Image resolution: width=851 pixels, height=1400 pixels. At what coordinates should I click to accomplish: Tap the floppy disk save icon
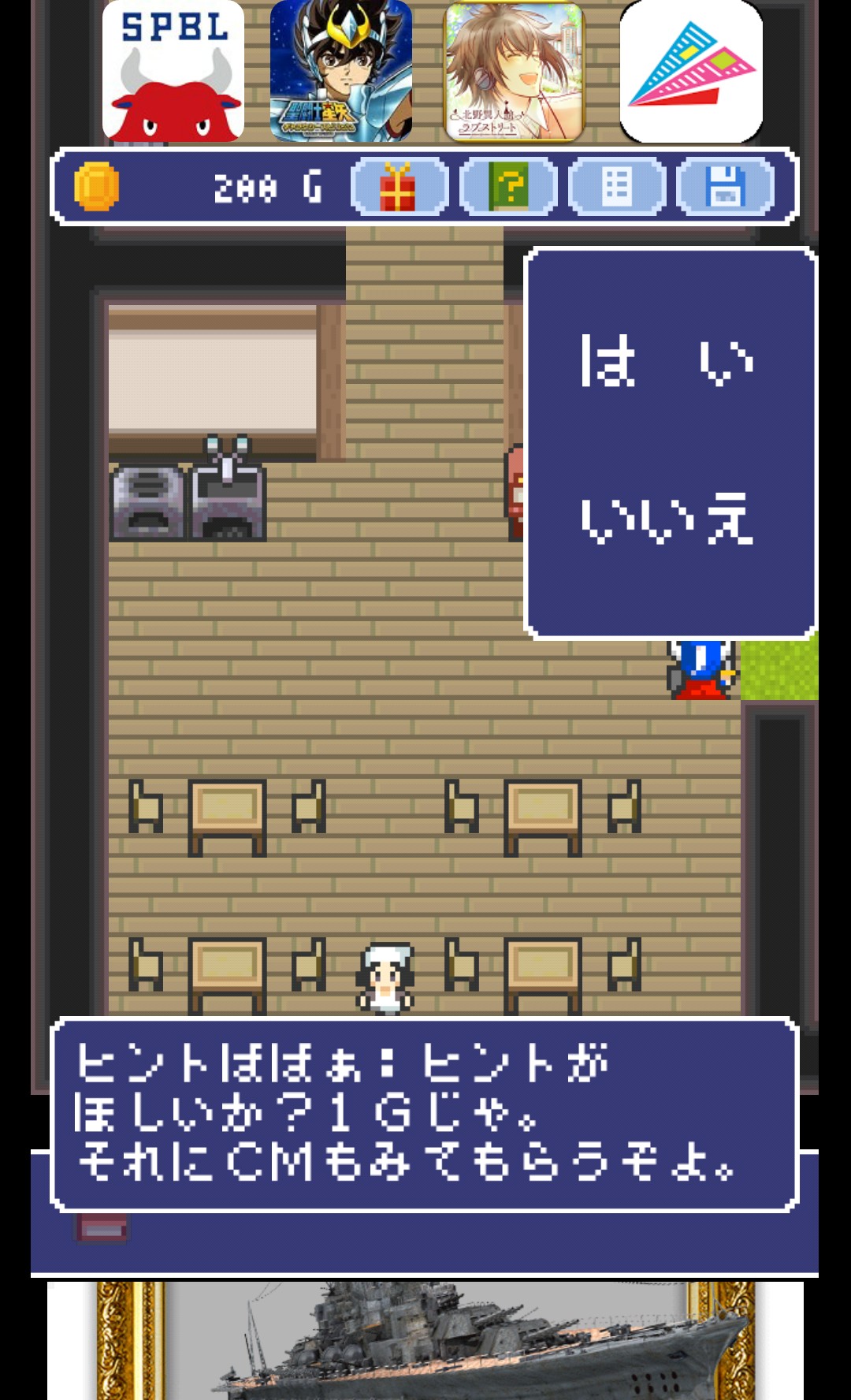click(x=725, y=188)
